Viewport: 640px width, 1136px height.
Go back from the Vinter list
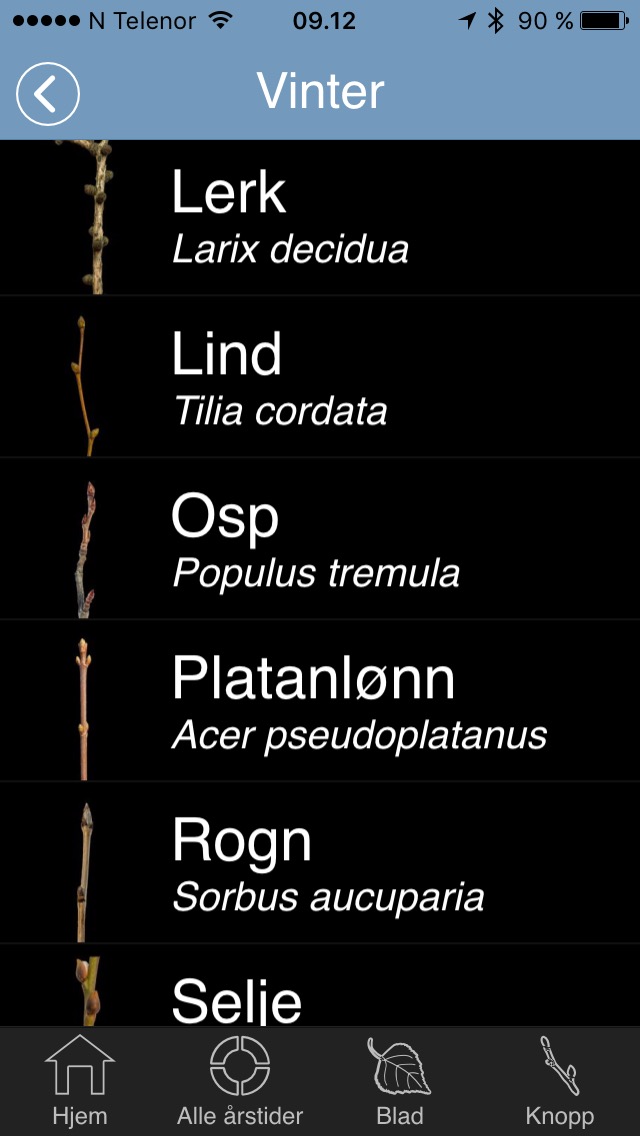48,94
